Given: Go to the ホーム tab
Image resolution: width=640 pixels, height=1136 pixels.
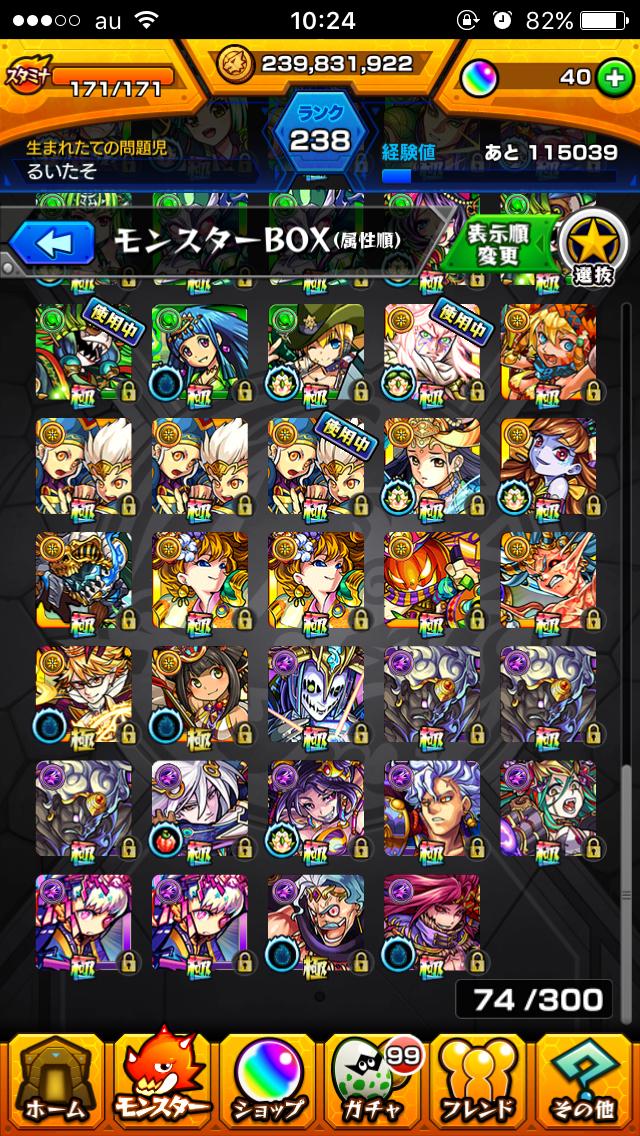Looking at the screenshot, I should [54, 1082].
